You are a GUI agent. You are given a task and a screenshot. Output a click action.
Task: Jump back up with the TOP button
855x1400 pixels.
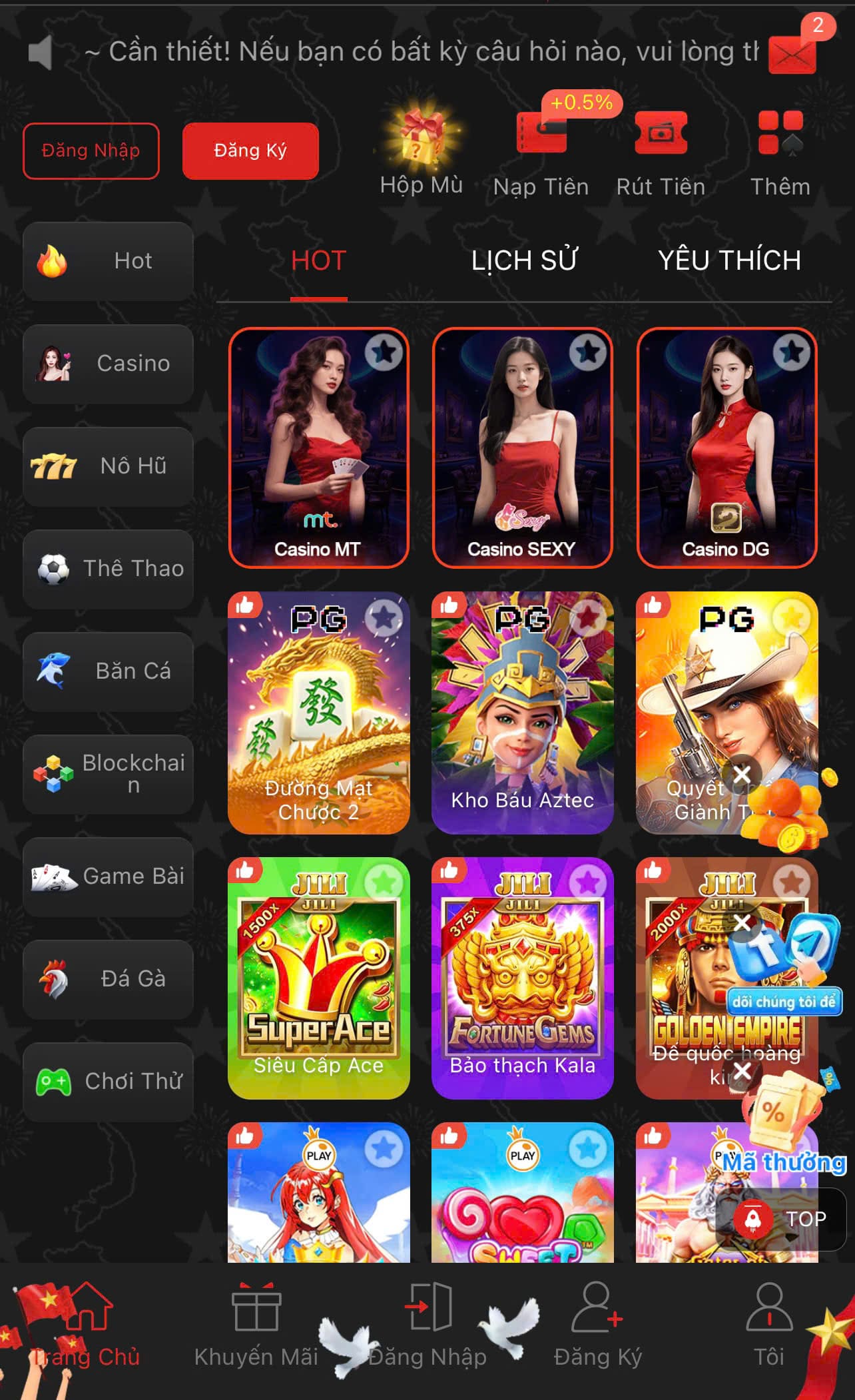click(x=780, y=1220)
